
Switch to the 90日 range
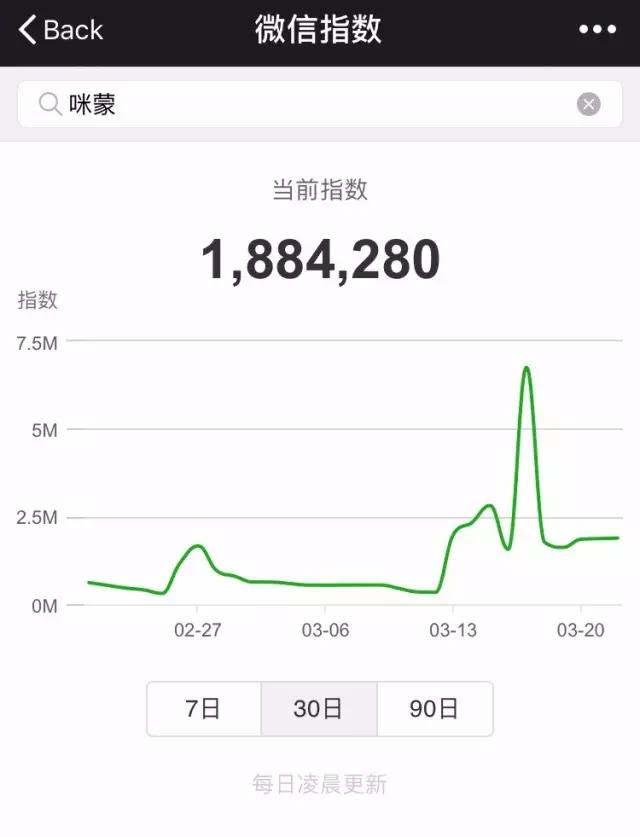(x=434, y=709)
